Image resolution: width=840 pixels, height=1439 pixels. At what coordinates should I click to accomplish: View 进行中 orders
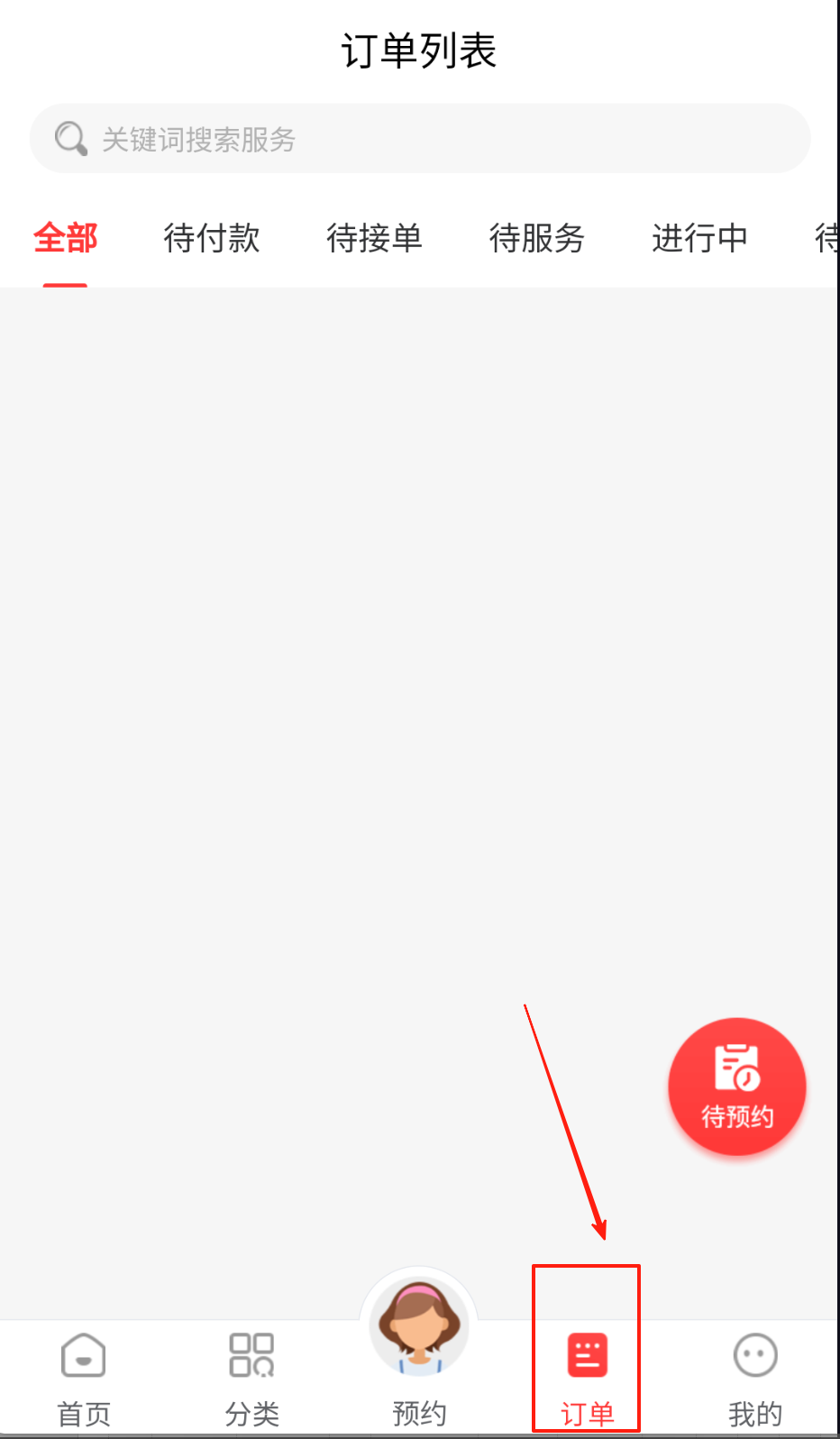click(700, 239)
